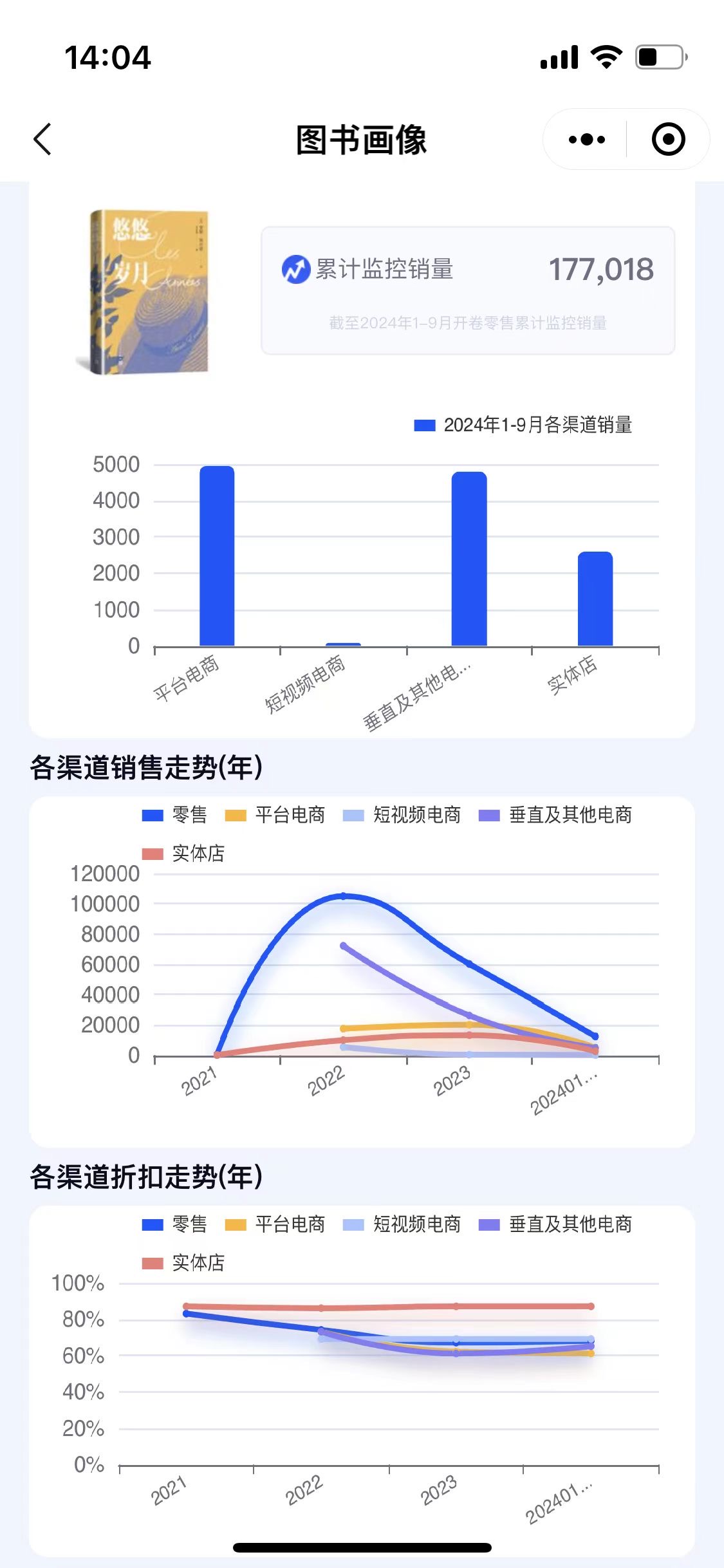Close the mini program via circle icon
The height and width of the screenshot is (1568, 724).
[x=668, y=139]
